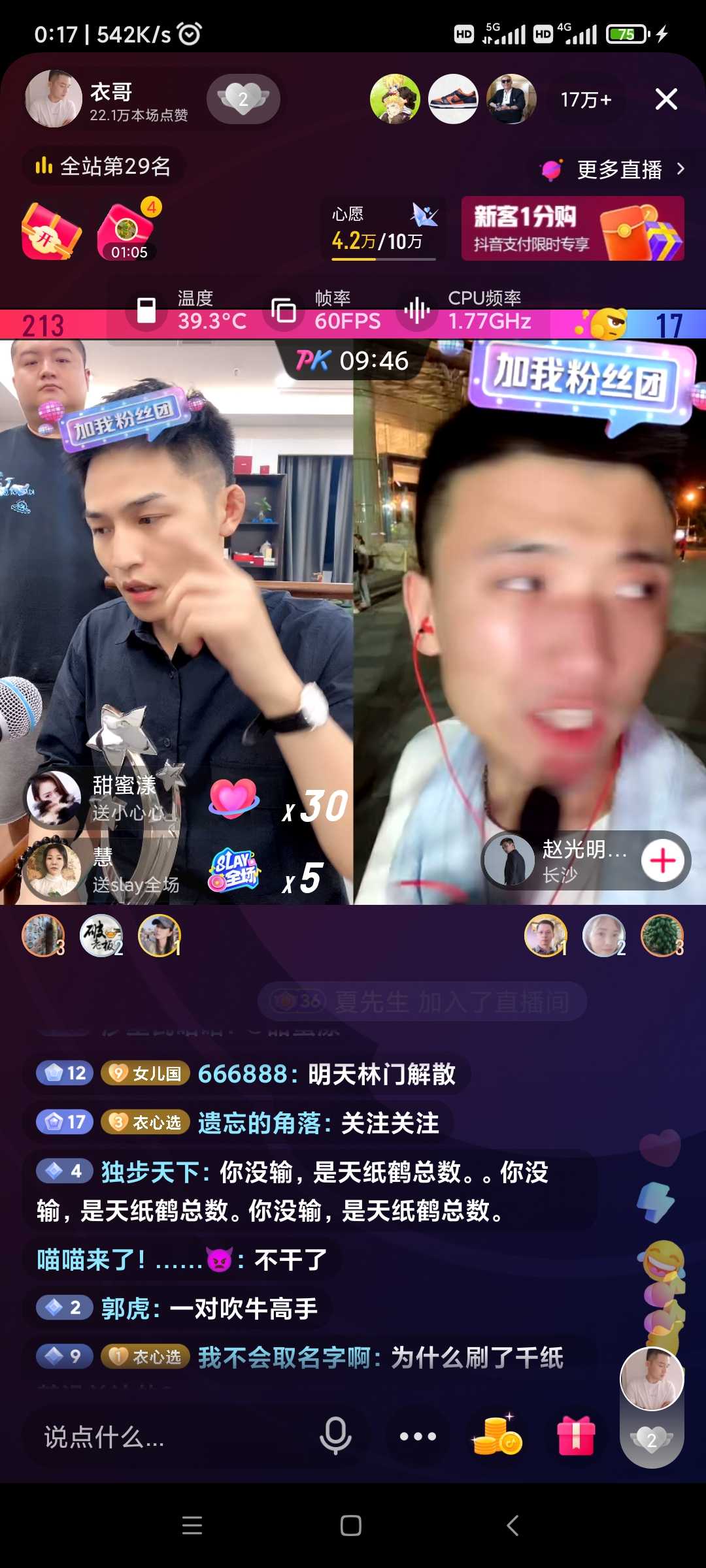The width and height of the screenshot is (706, 1568).
Task: View the 17万+ audience list
Action: pyautogui.click(x=586, y=99)
